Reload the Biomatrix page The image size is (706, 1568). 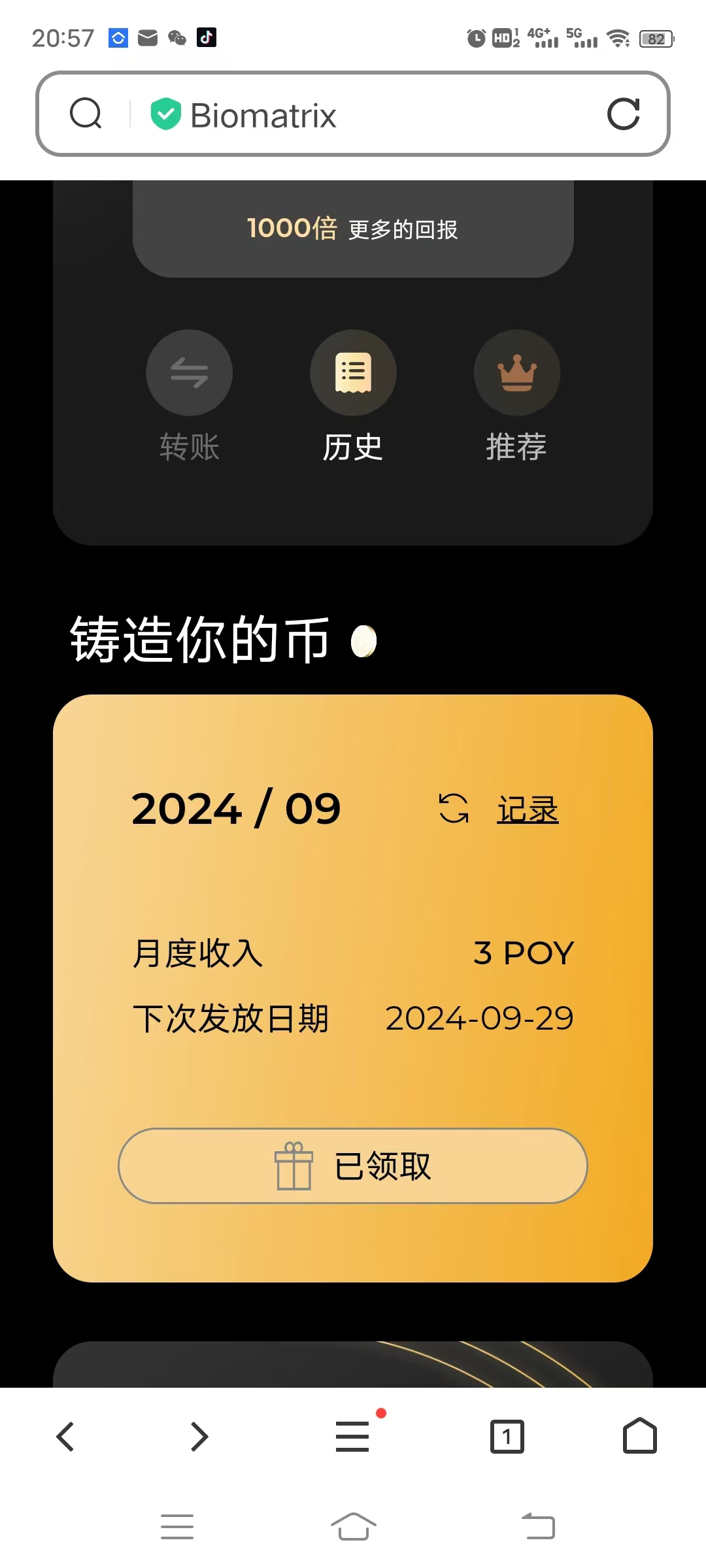coord(623,114)
